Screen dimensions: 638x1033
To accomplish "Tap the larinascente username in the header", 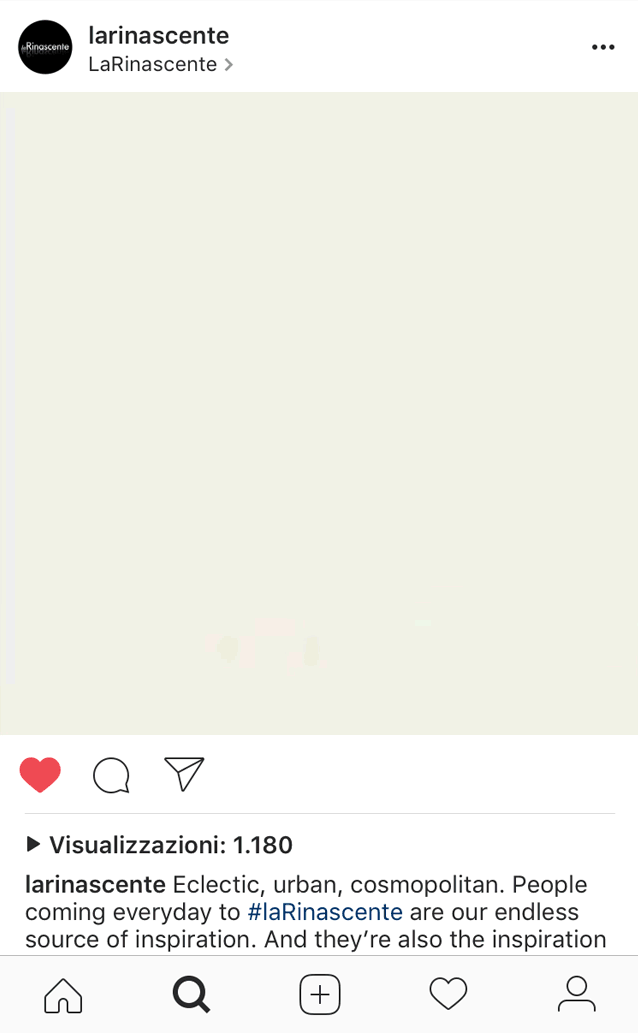I will pyautogui.click(x=159, y=36).
